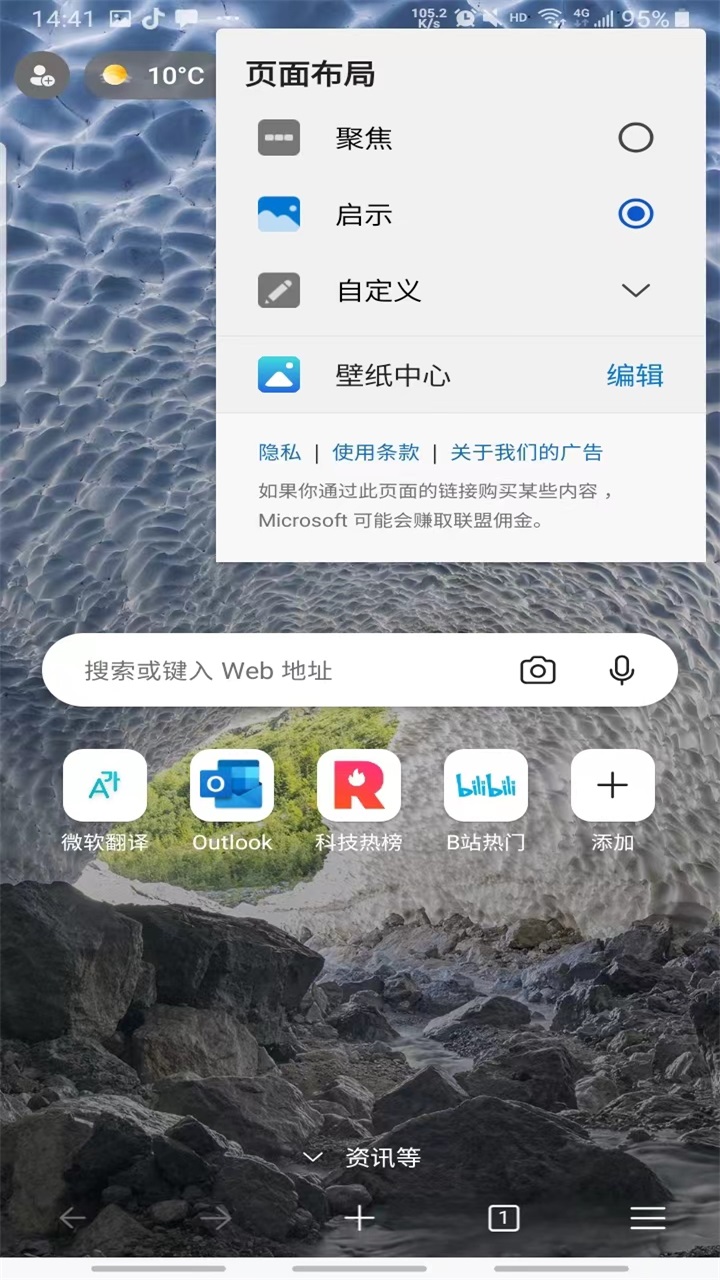
Task: Open the 微软翻译 shortcut
Action: coord(105,786)
